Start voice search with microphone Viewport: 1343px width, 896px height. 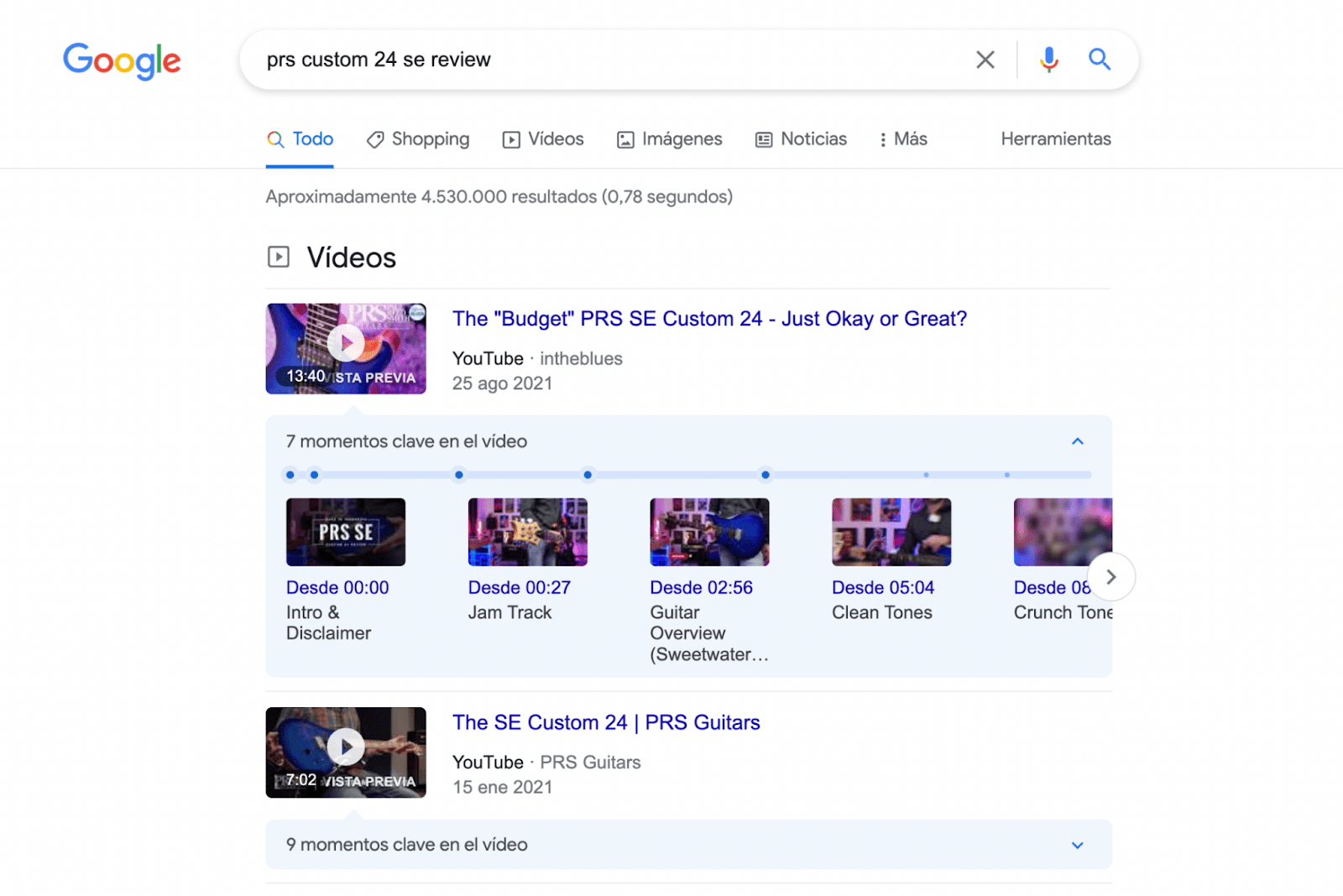(1048, 60)
